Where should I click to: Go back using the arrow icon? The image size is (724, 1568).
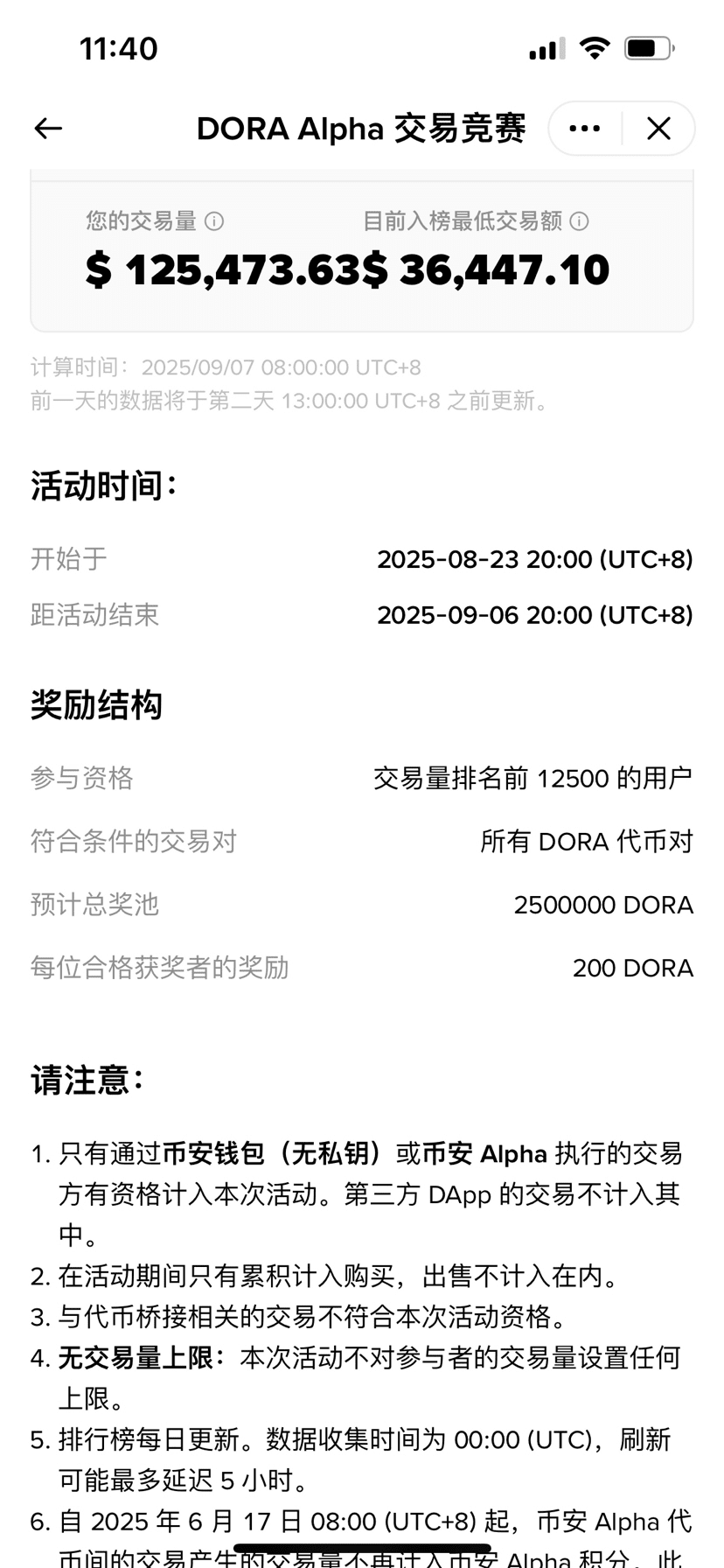48,129
